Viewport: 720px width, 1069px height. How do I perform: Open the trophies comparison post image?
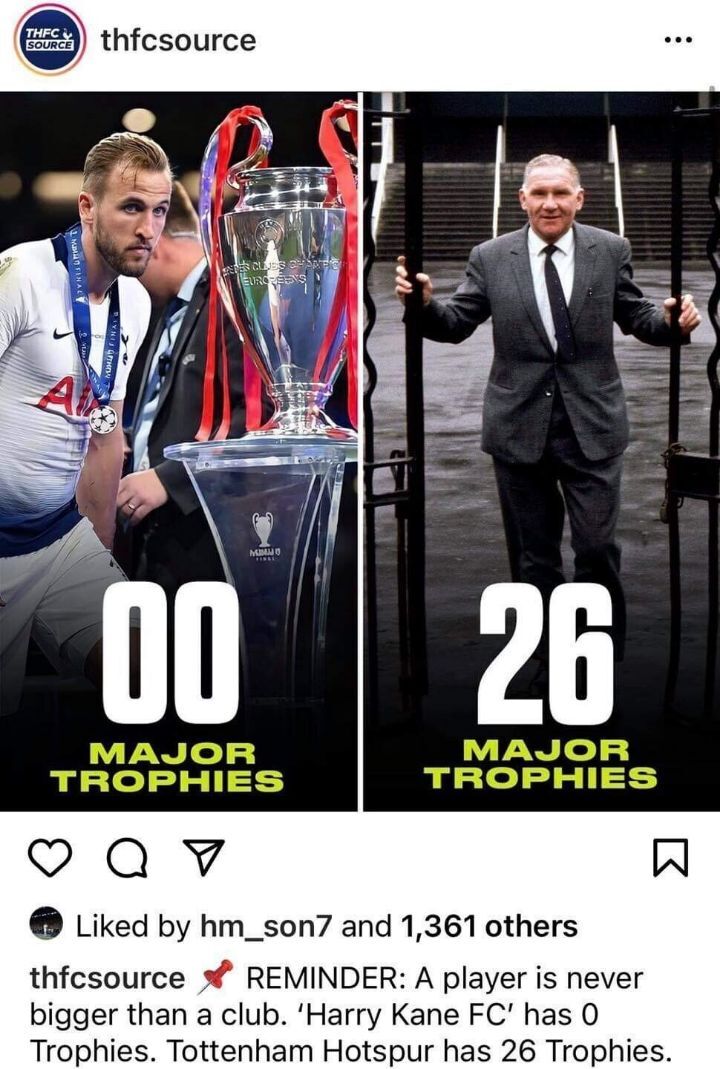coord(360,450)
